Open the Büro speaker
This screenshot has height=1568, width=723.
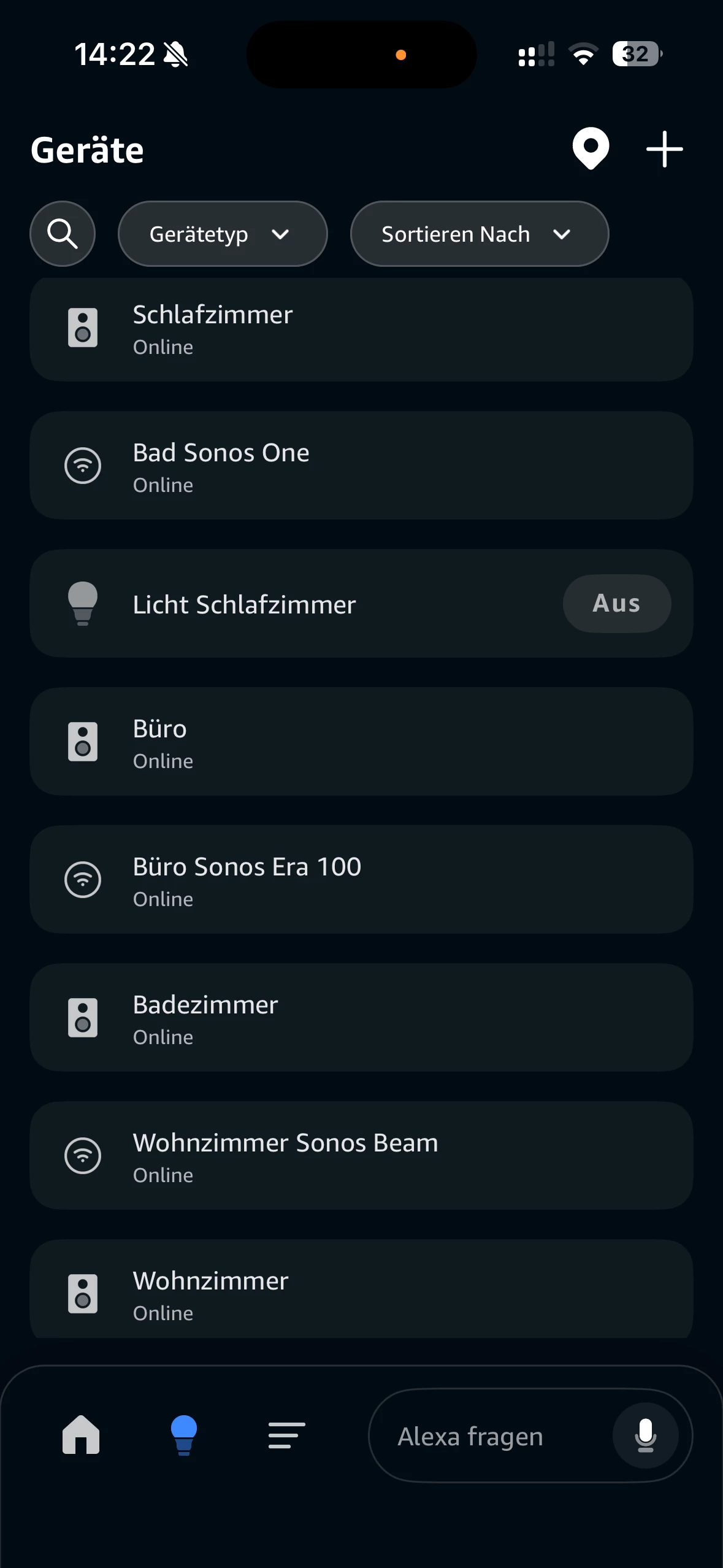(361, 742)
